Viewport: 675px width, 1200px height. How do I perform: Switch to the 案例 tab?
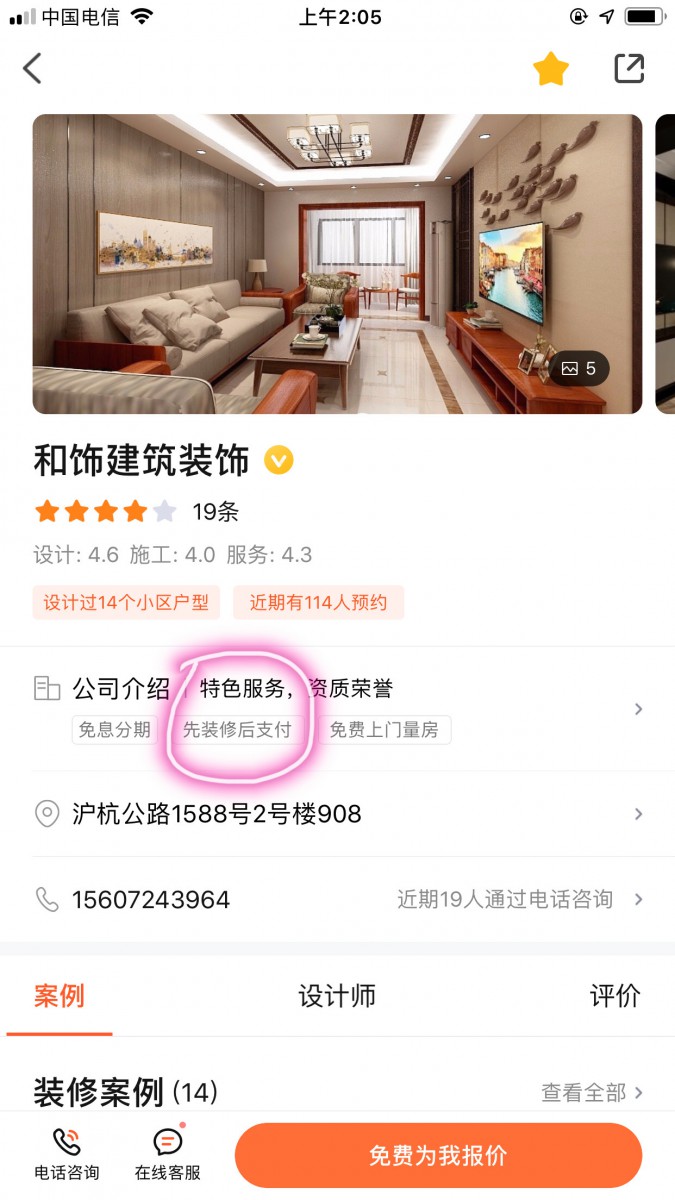tap(59, 996)
